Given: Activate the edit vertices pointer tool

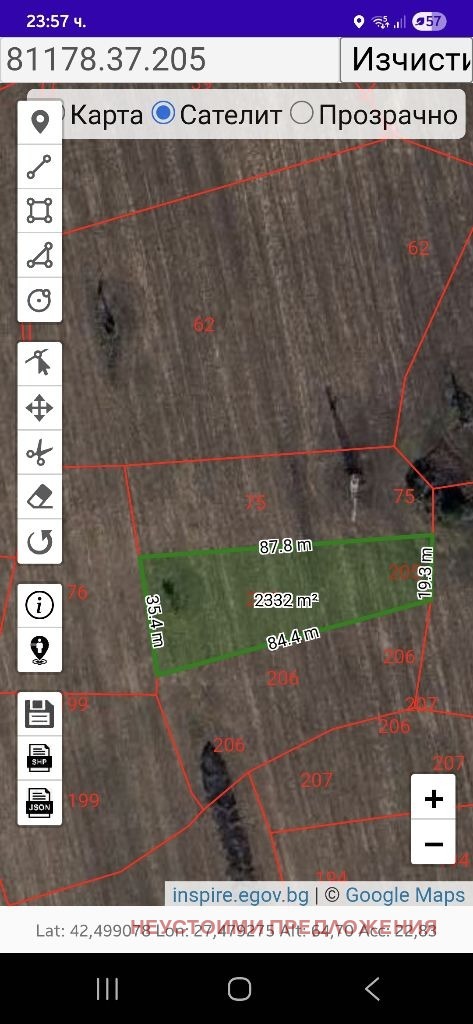Looking at the screenshot, I should (x=40, y=364).
